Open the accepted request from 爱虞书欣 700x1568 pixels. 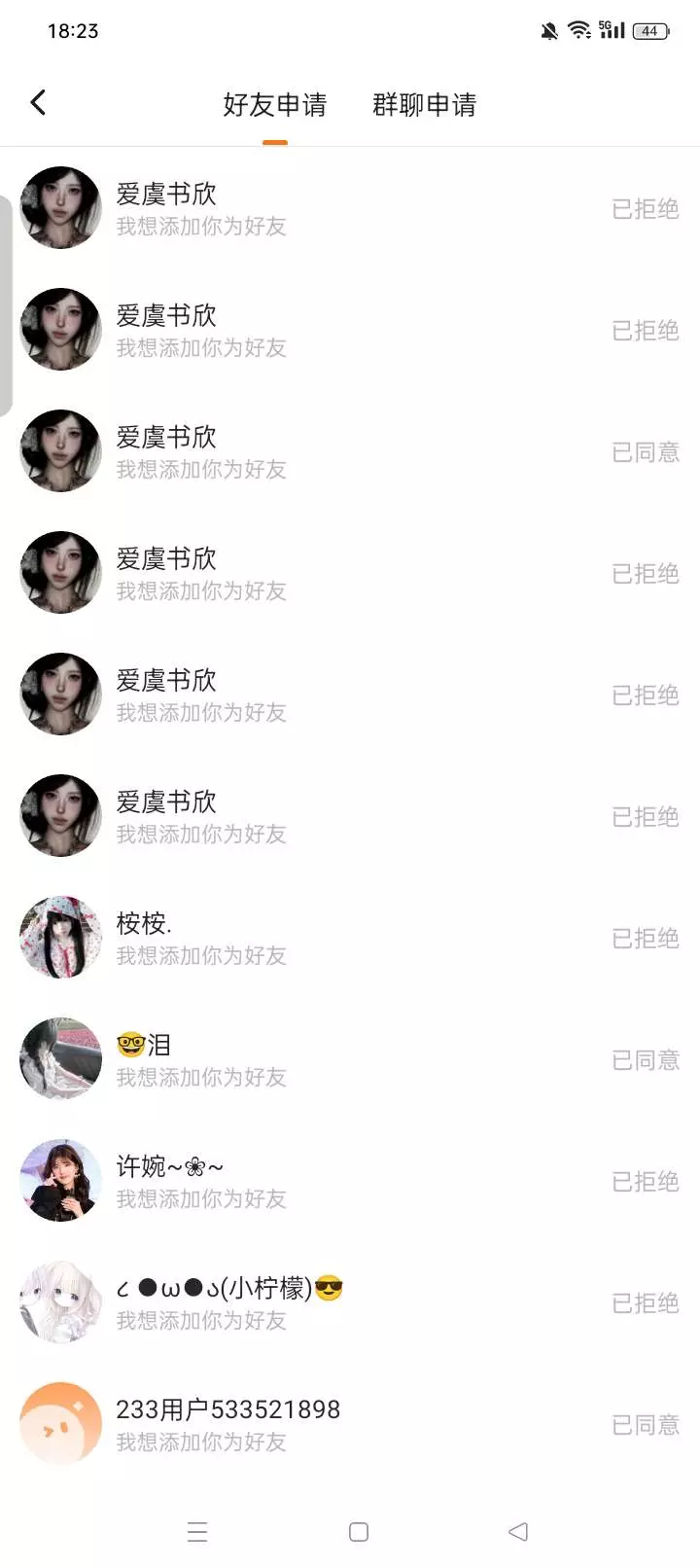coord(292,451)
